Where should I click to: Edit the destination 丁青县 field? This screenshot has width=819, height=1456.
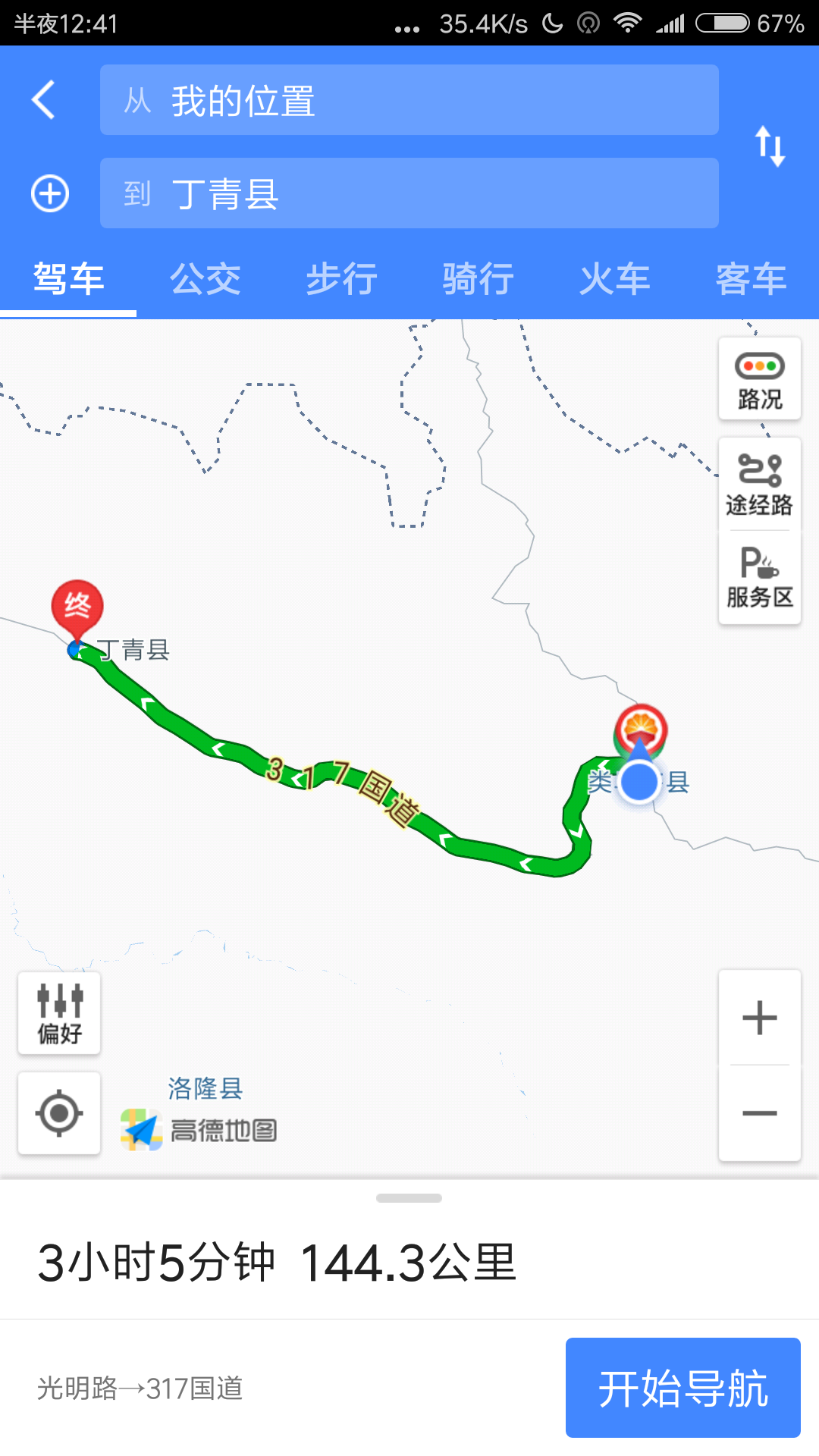[409, 193]
